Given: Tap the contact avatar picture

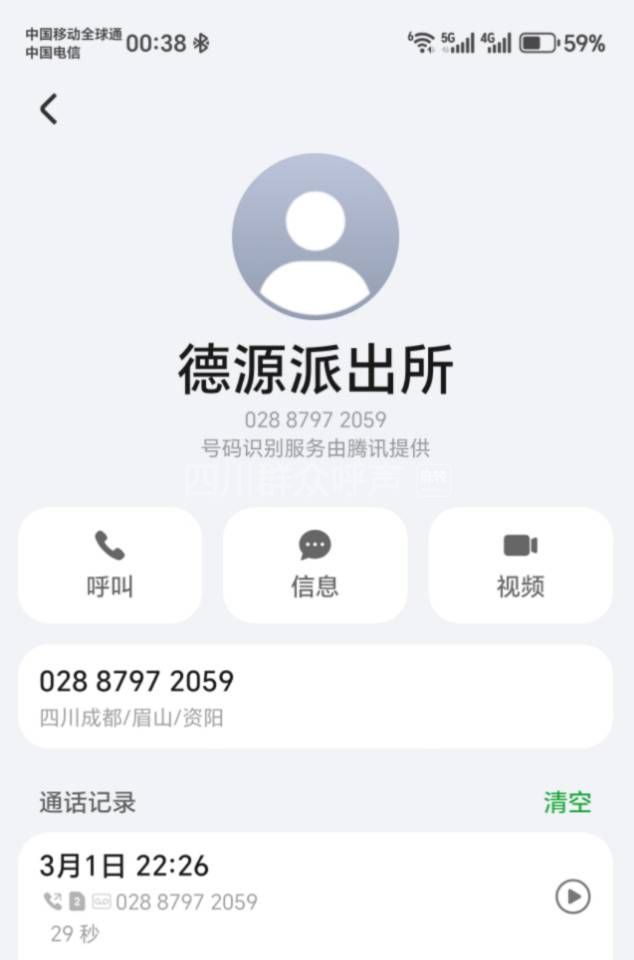Looking at the screenshot, I should click(x=316, y=237).
